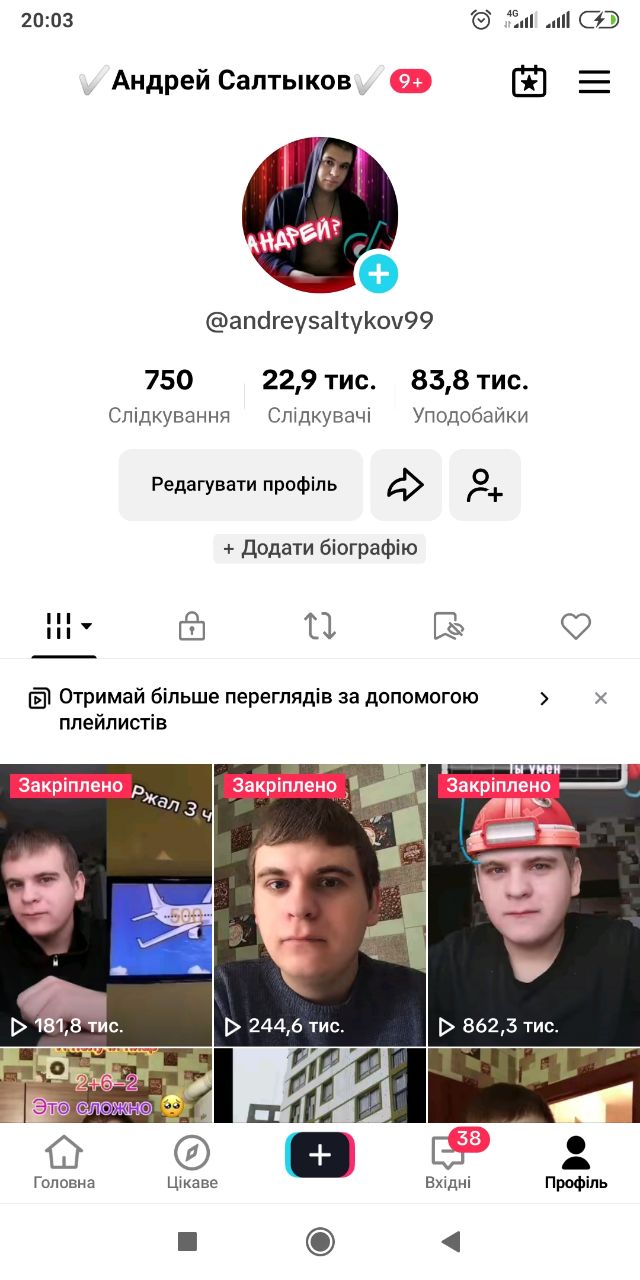Open the saved bookmarks tab

[449, 627]
